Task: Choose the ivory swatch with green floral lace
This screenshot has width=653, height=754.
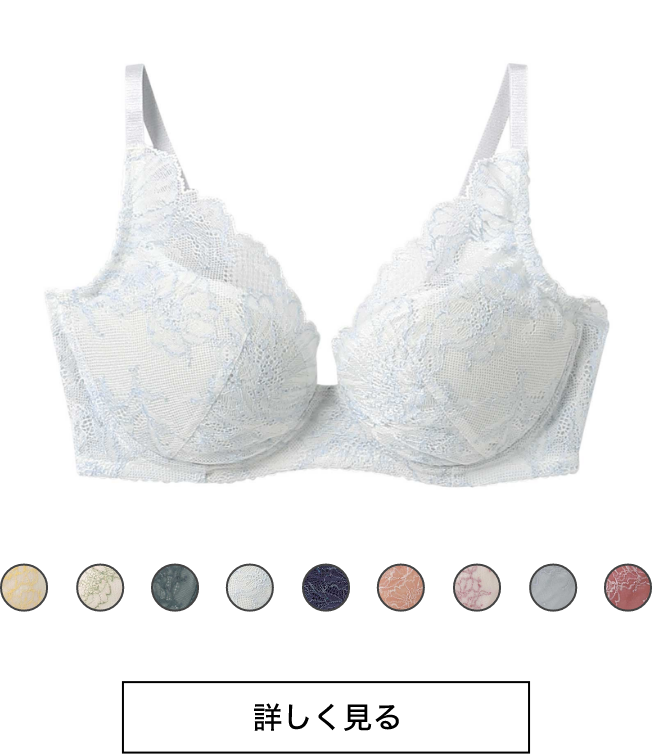Action: coord(100,587)
